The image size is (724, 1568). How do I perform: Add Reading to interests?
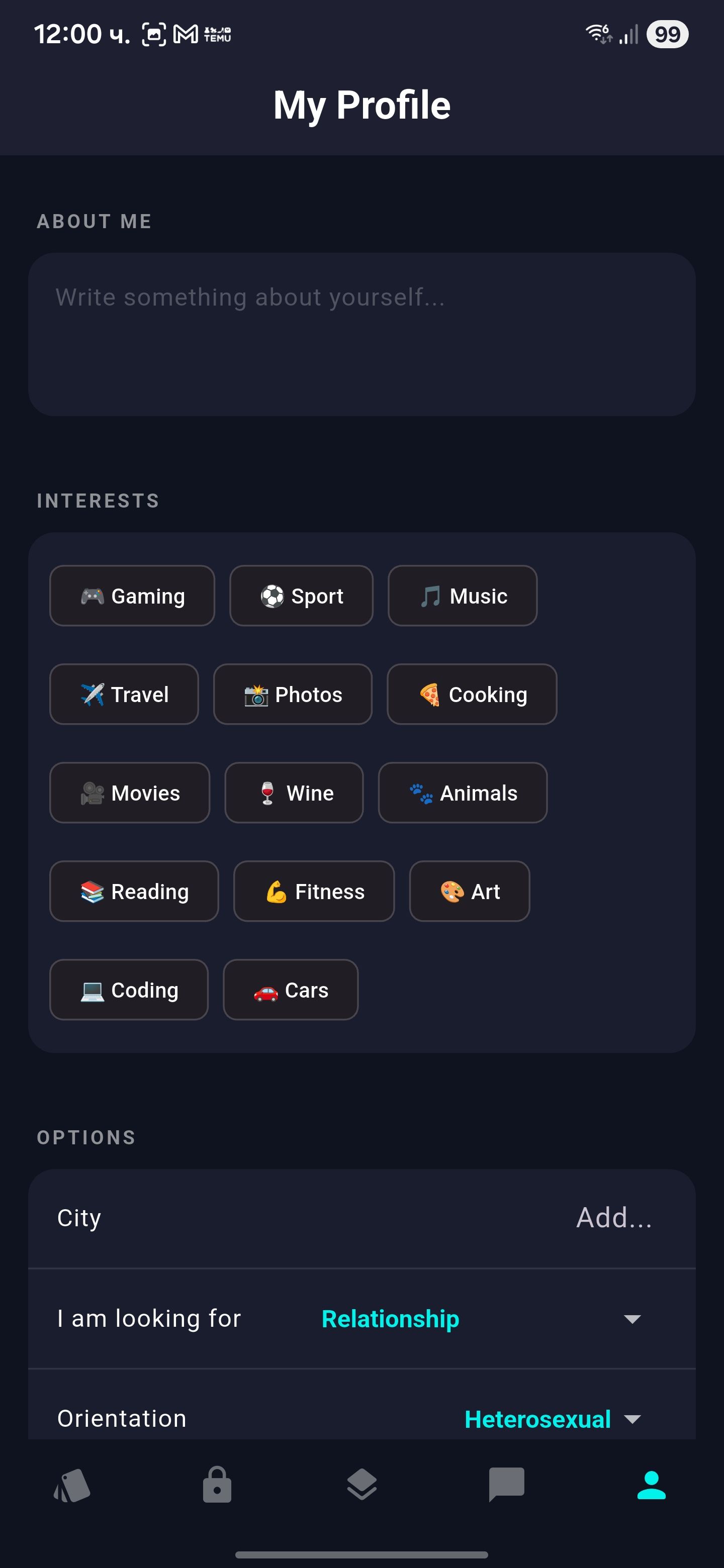tap(134, 892)
